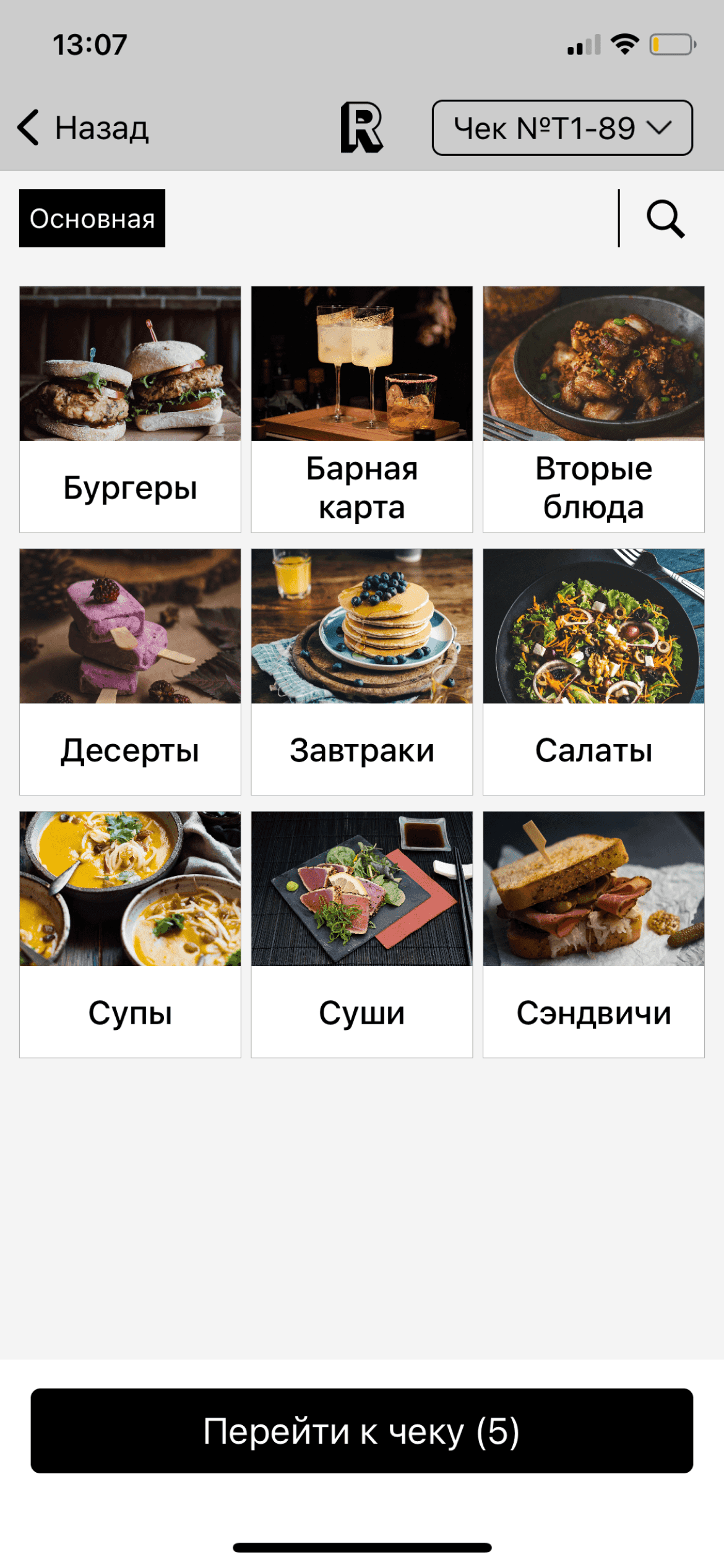Image resolution: width=724 pixels, height=1568 pixels.
Task: Select the Десерты category image
Action: 129,627
